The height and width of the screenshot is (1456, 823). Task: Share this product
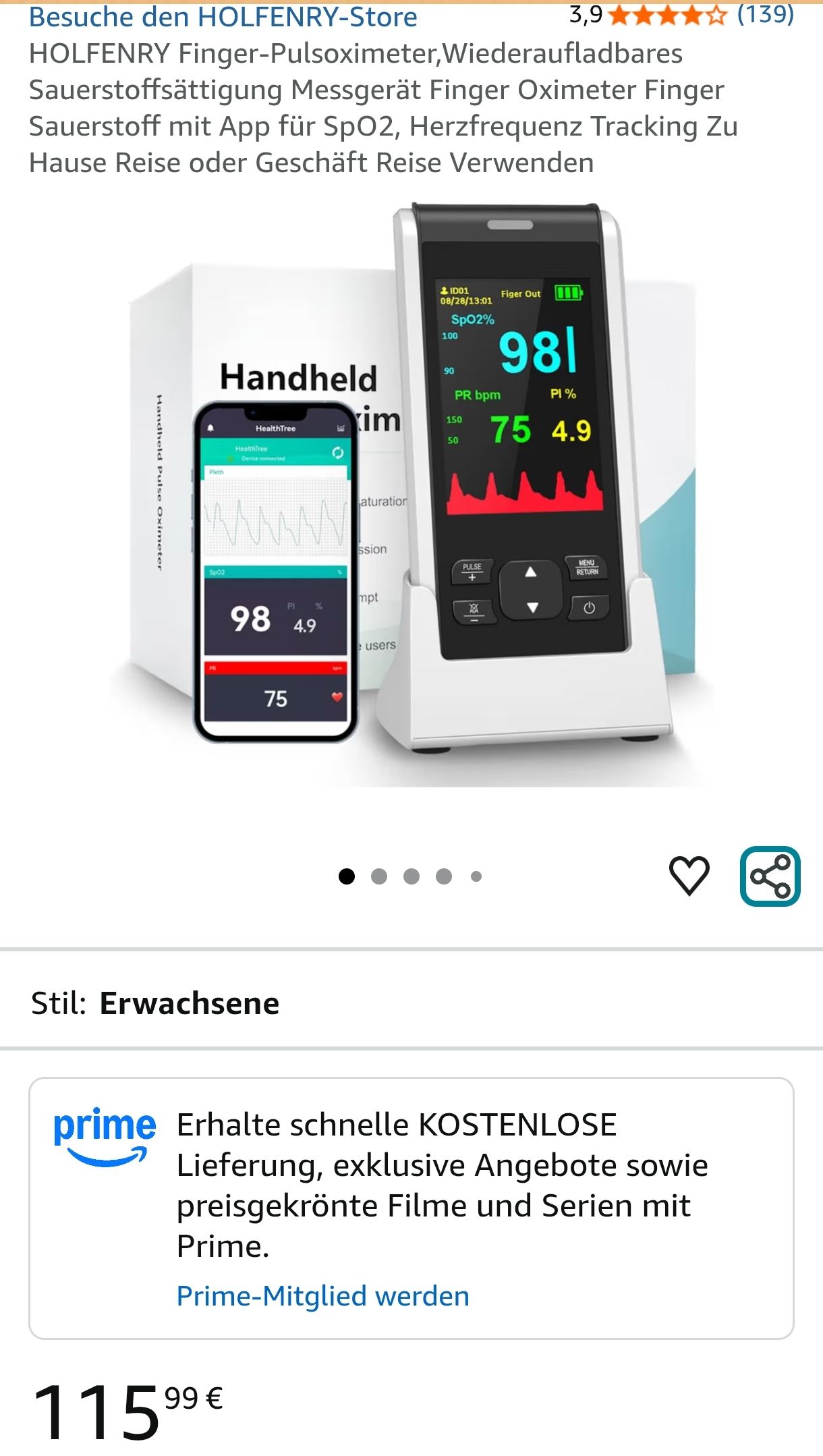tap(770, 876)
